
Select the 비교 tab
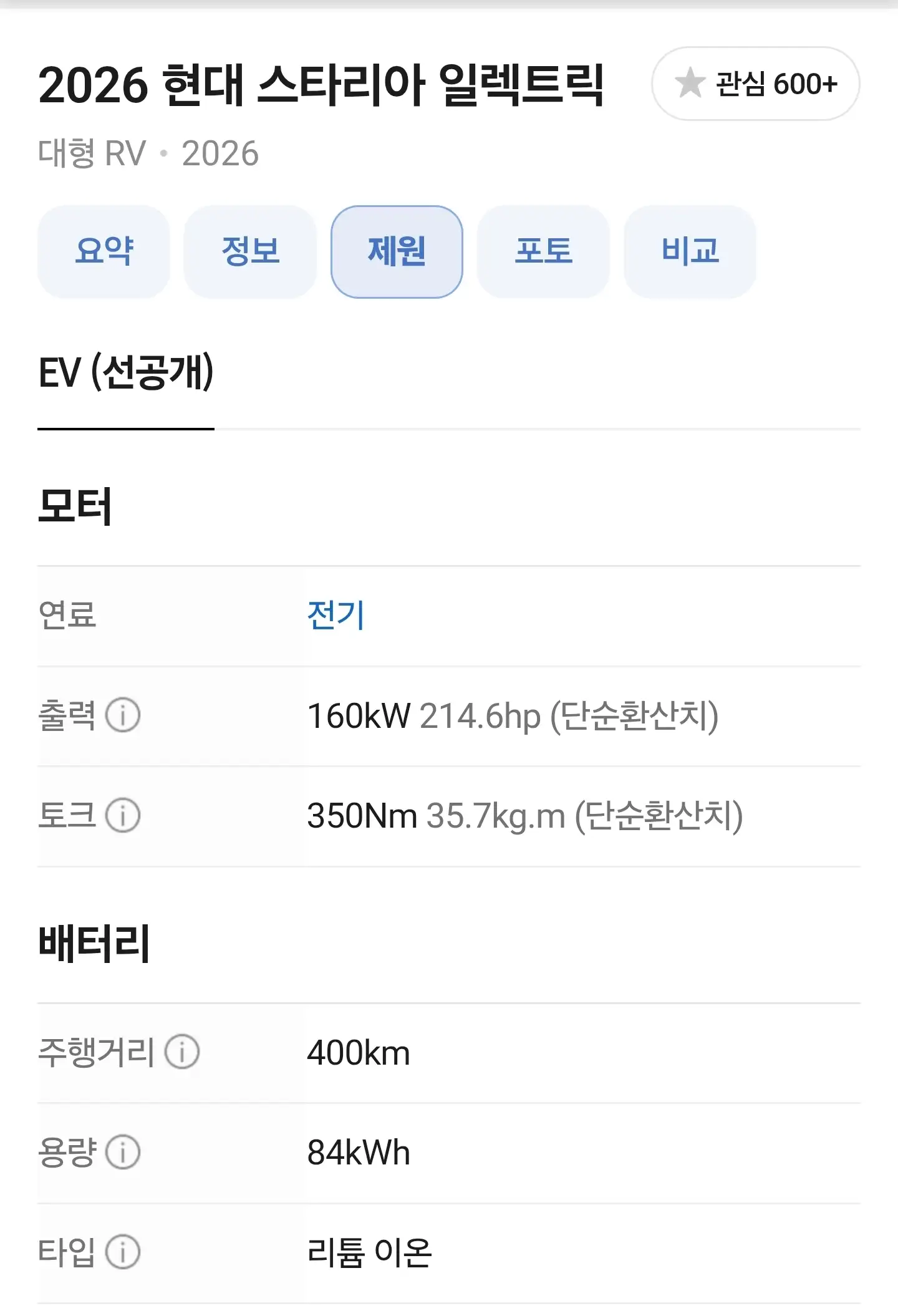click(690, 250)
